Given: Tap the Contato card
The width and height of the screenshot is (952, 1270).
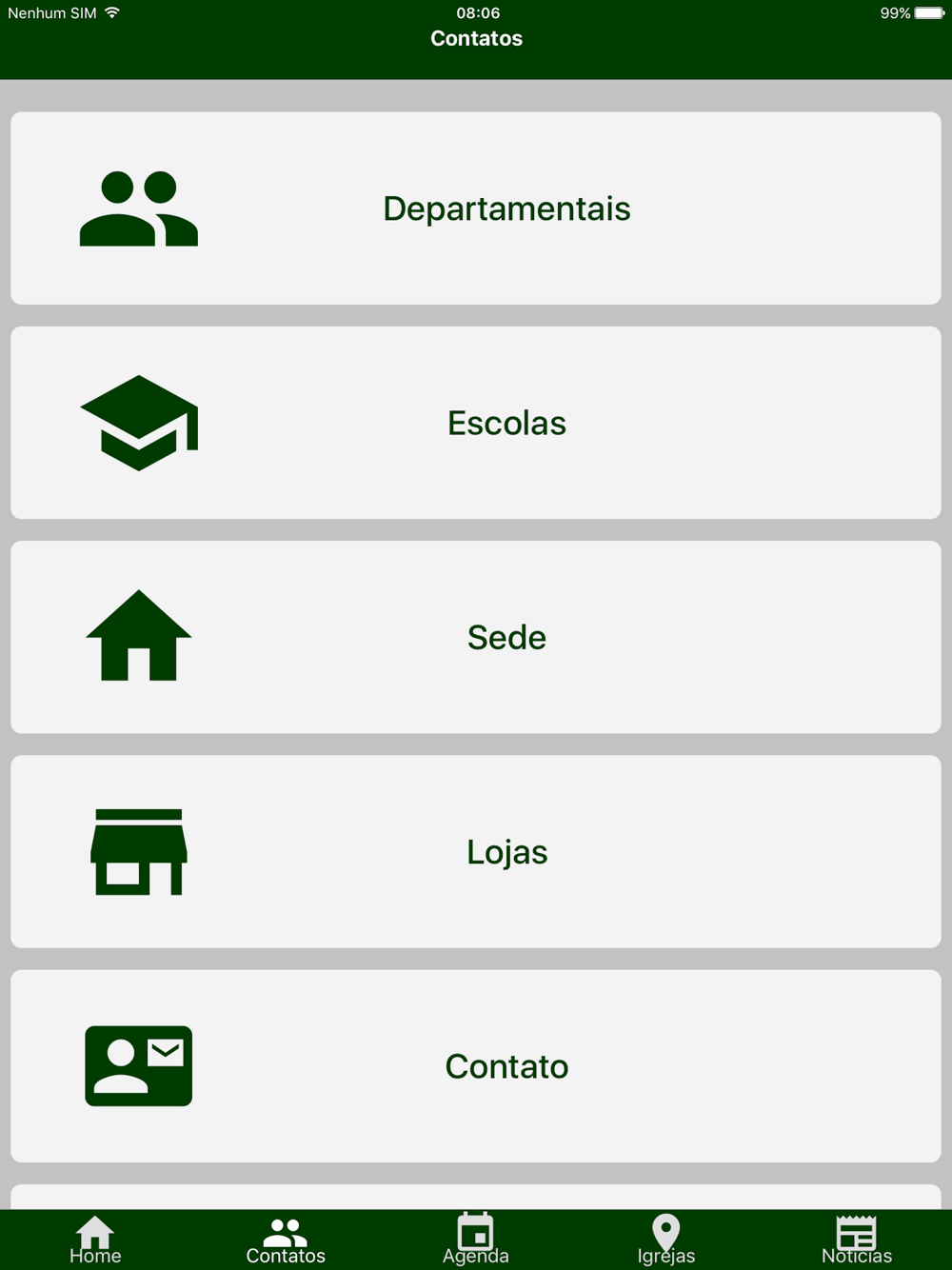Looking at the screenshot, I should (476, 1065).
